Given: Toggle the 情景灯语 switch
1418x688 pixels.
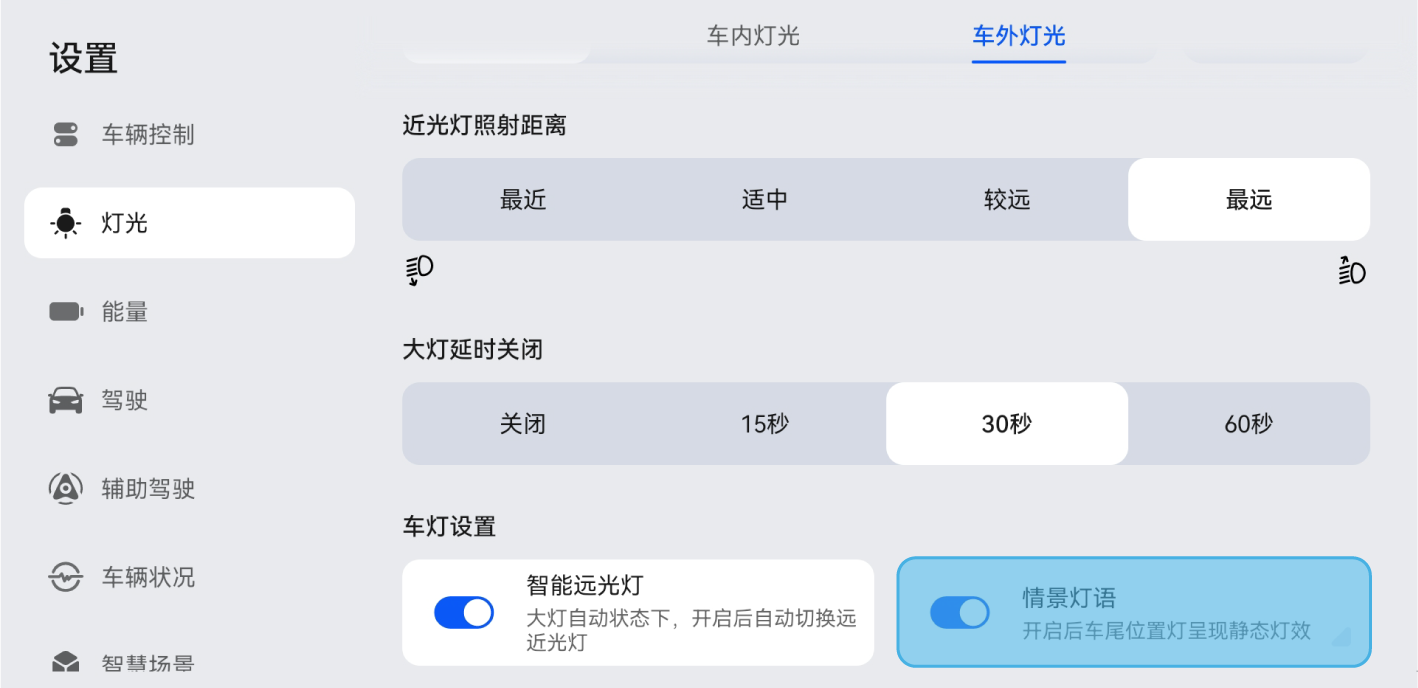Looking at the screenshot, I should click(959, 612).
